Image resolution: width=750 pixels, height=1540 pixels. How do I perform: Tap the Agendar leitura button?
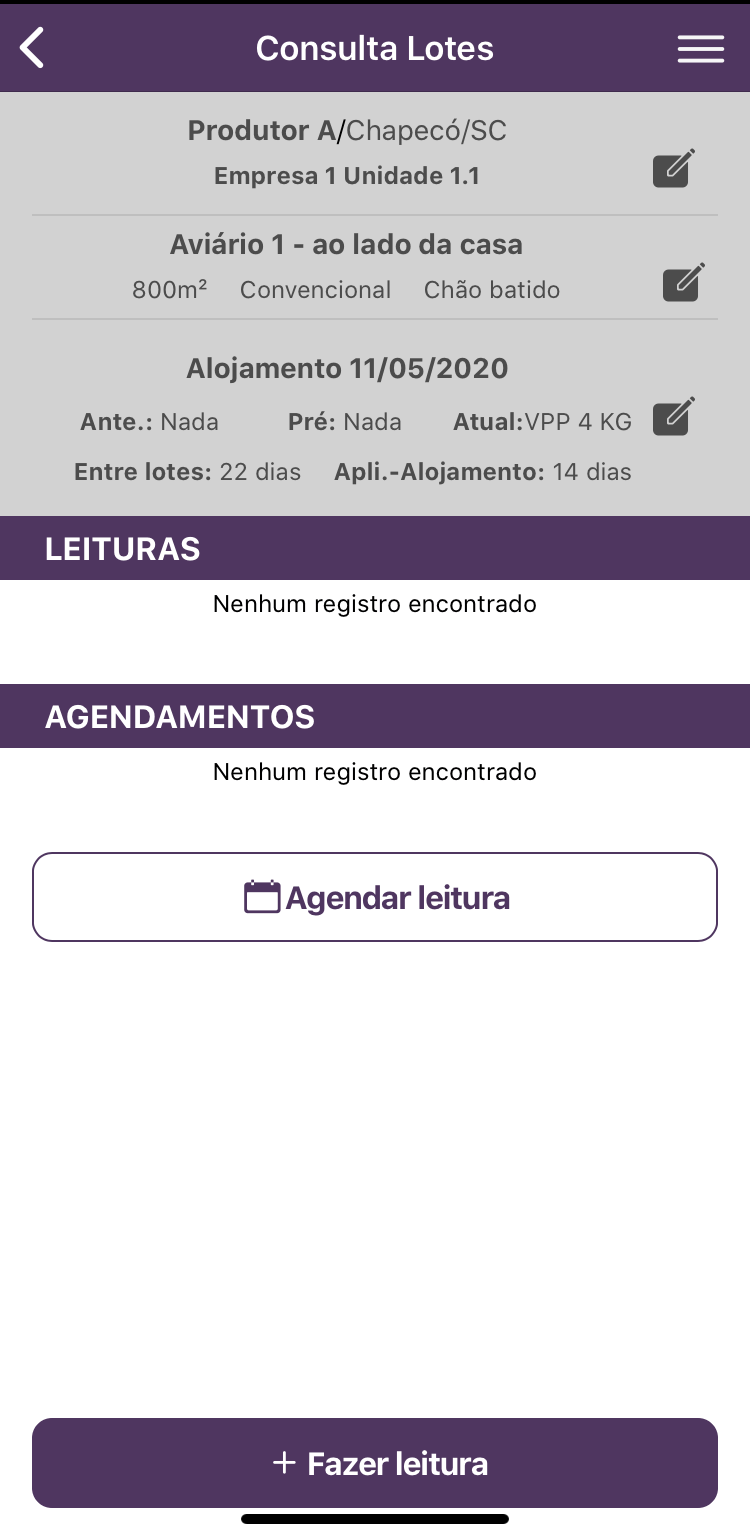375,897
